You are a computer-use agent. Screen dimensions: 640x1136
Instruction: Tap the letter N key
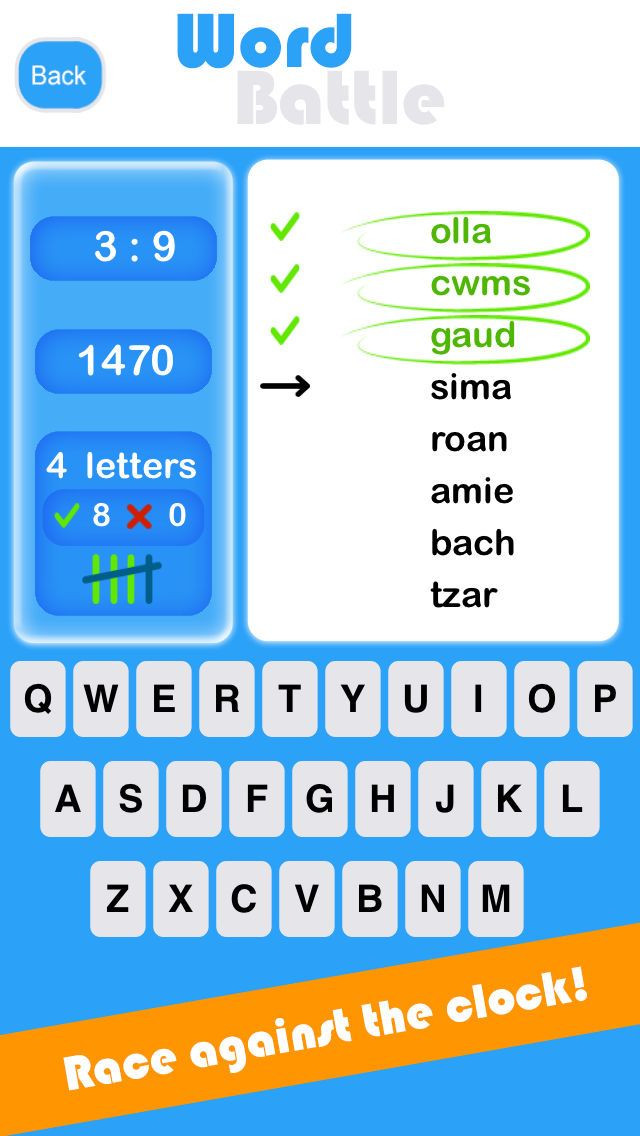(433, 899)
